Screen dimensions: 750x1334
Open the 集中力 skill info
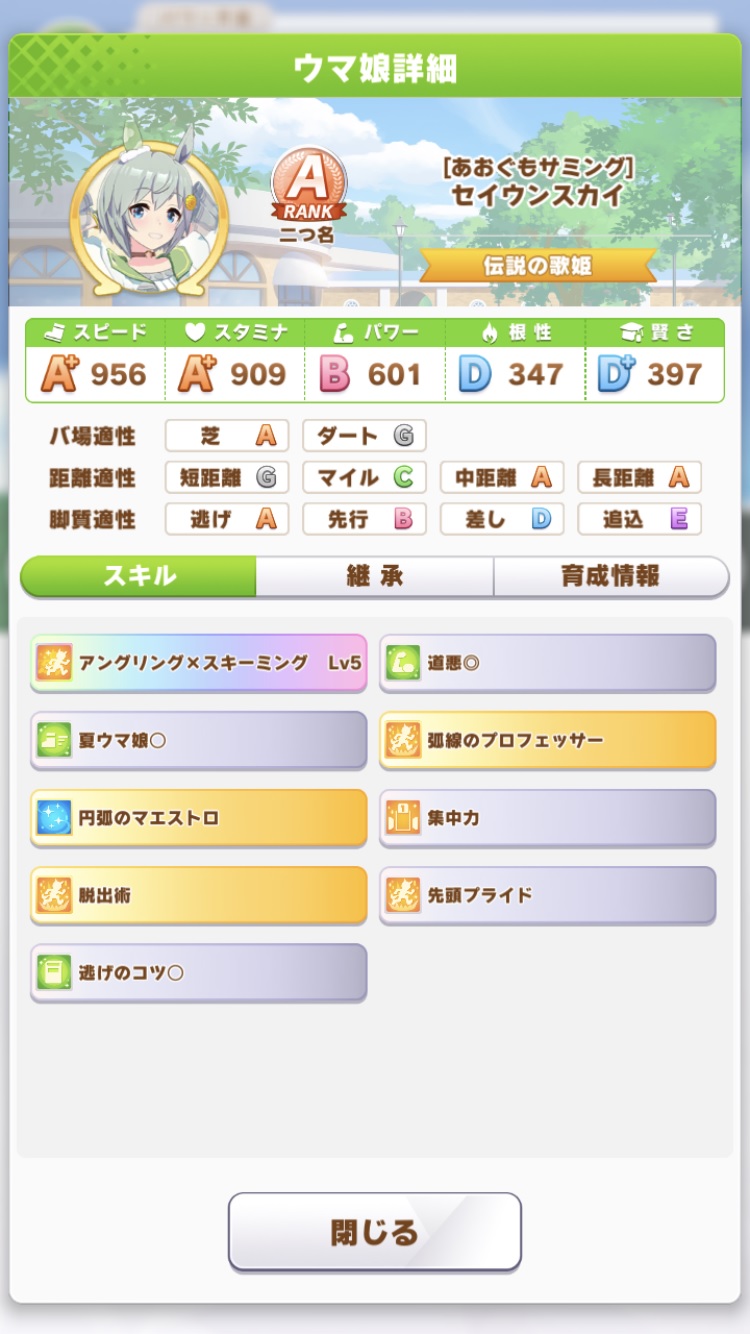pos(547,818)
